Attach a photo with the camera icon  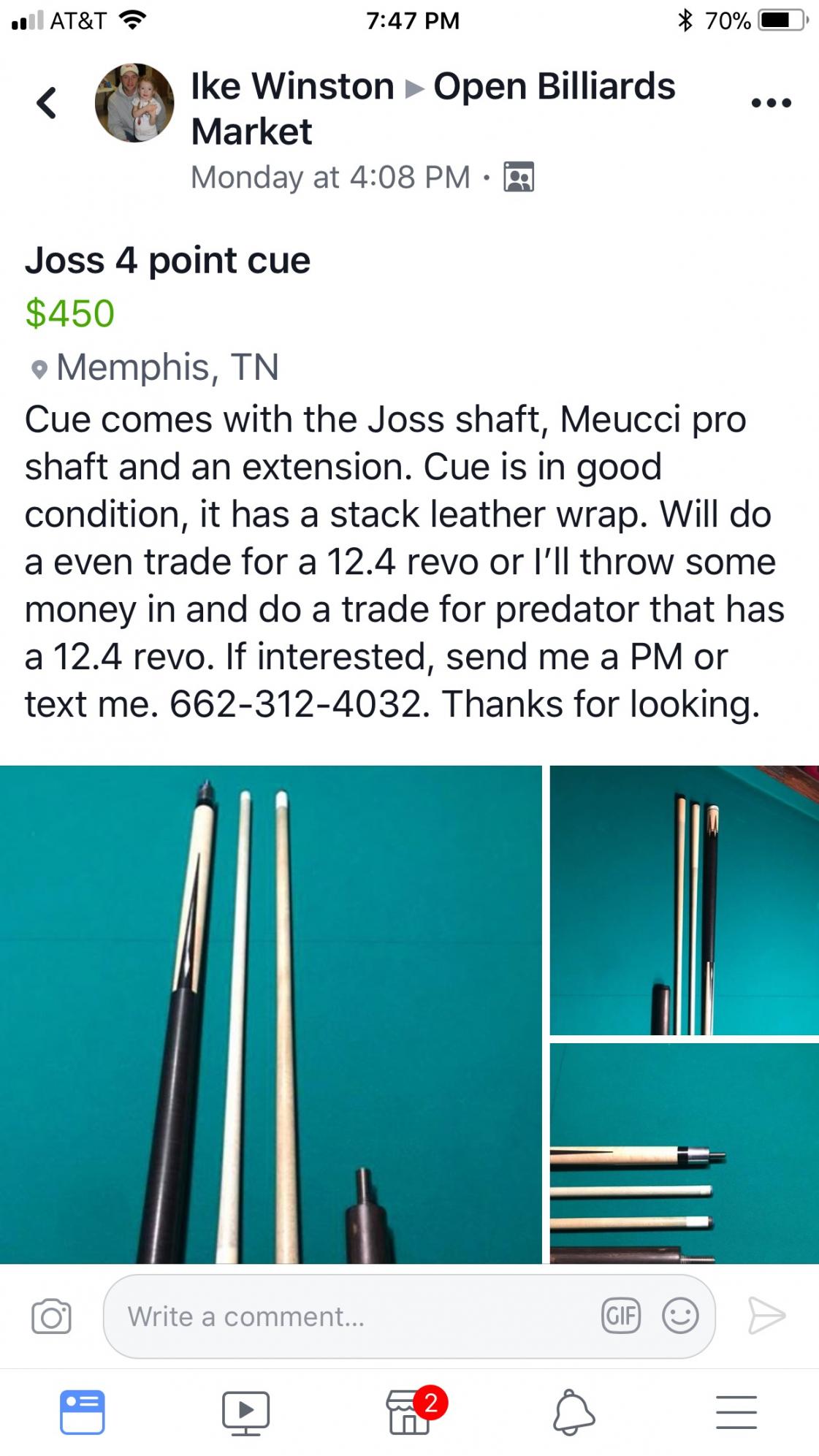pyautogui.click(x=51, y=1316)
